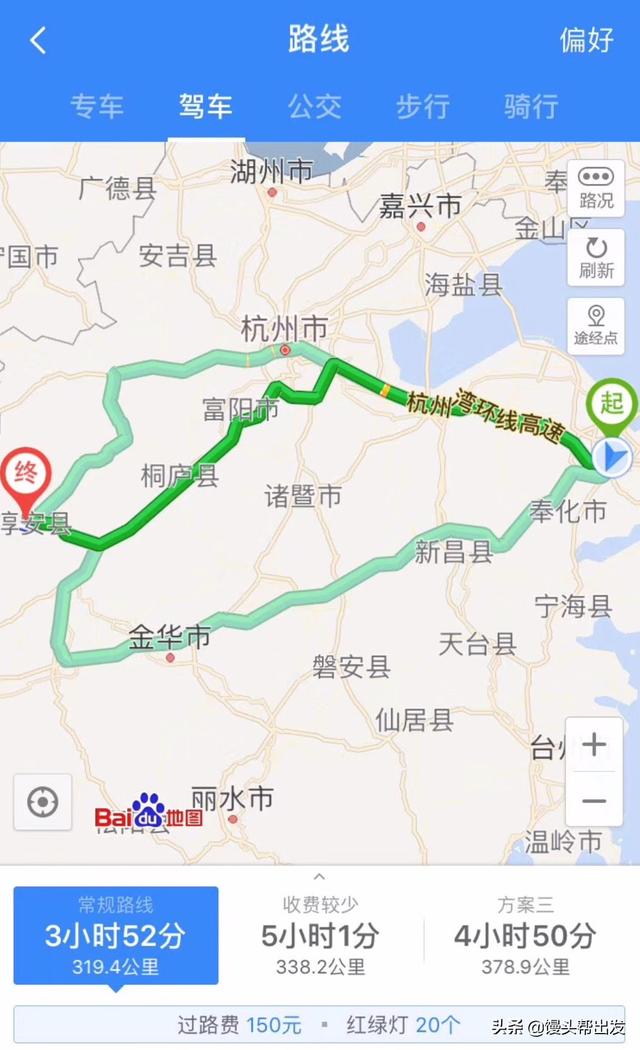Center map on my current location
The width and height of the screenshot is (640, 1050).
click(x=43, y=802)
